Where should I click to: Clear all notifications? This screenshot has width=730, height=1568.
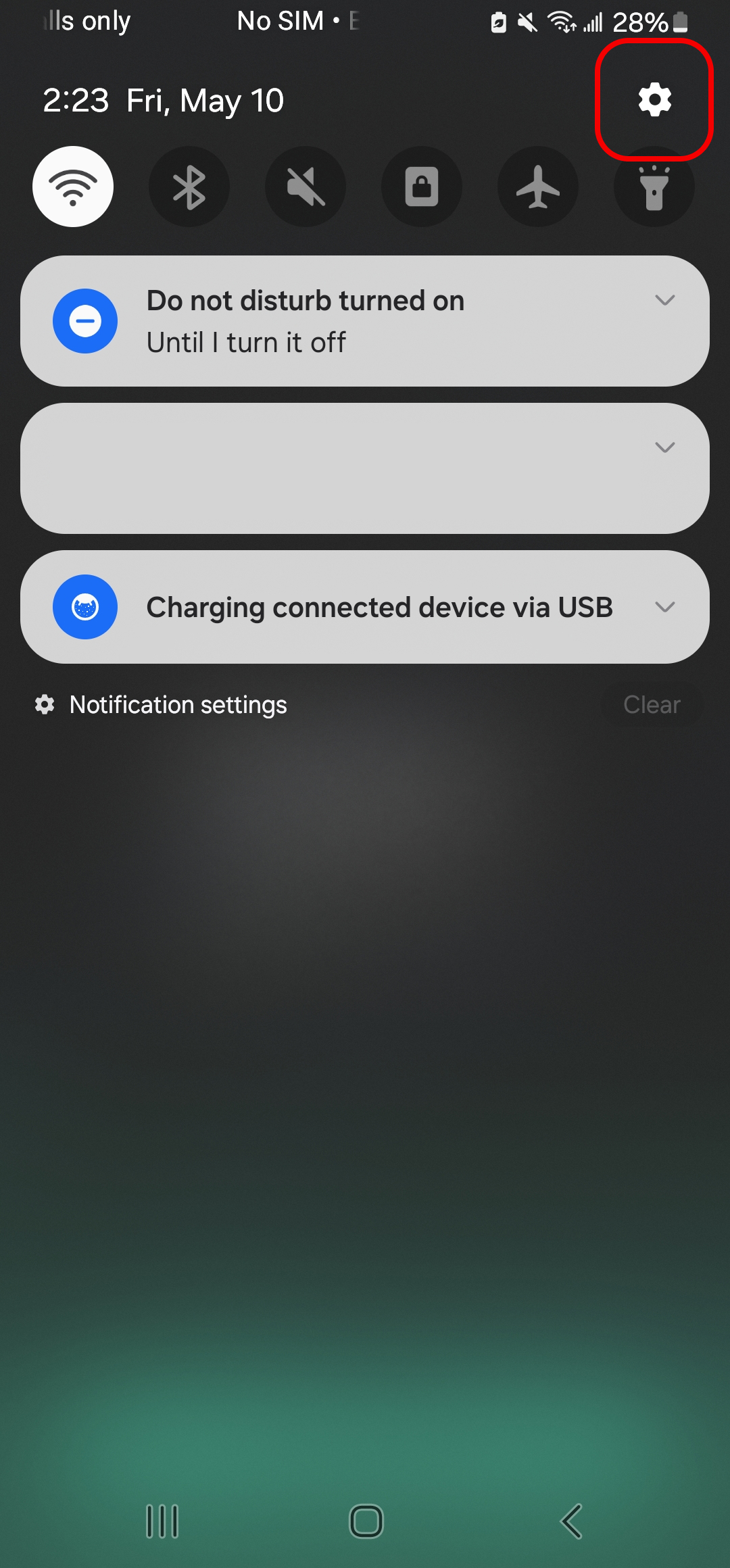[x=652, y=705]
